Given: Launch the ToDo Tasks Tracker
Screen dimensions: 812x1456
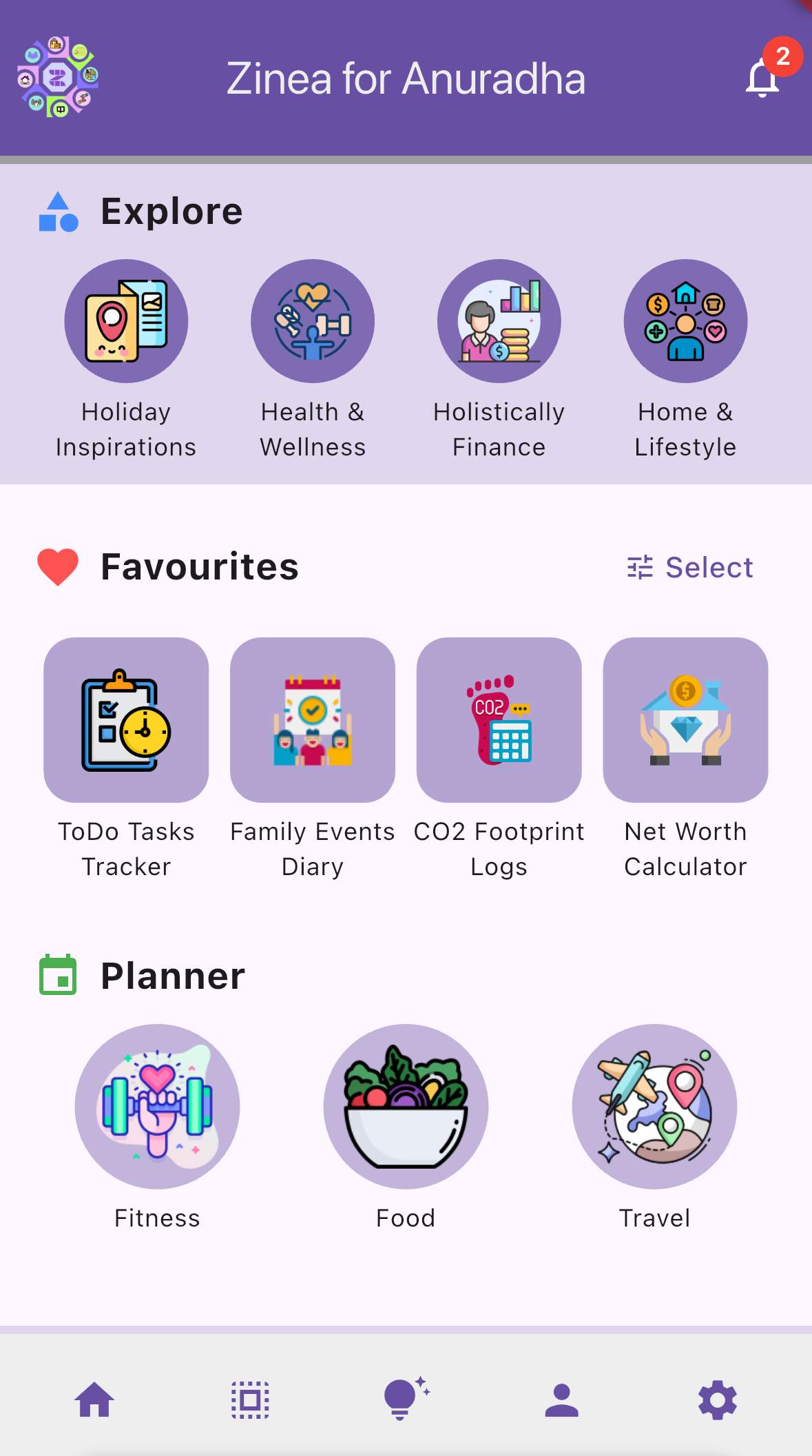Looking at the screenshot, I should 126,720.
